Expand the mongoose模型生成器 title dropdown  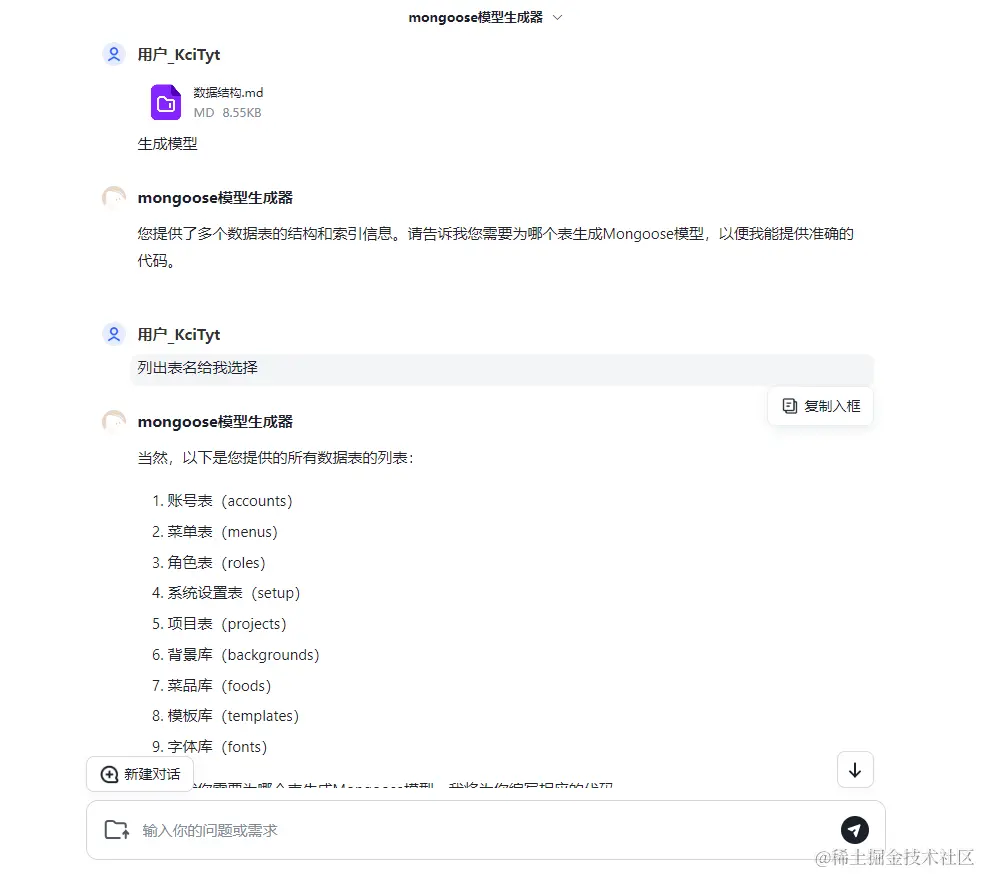(557, 17)
